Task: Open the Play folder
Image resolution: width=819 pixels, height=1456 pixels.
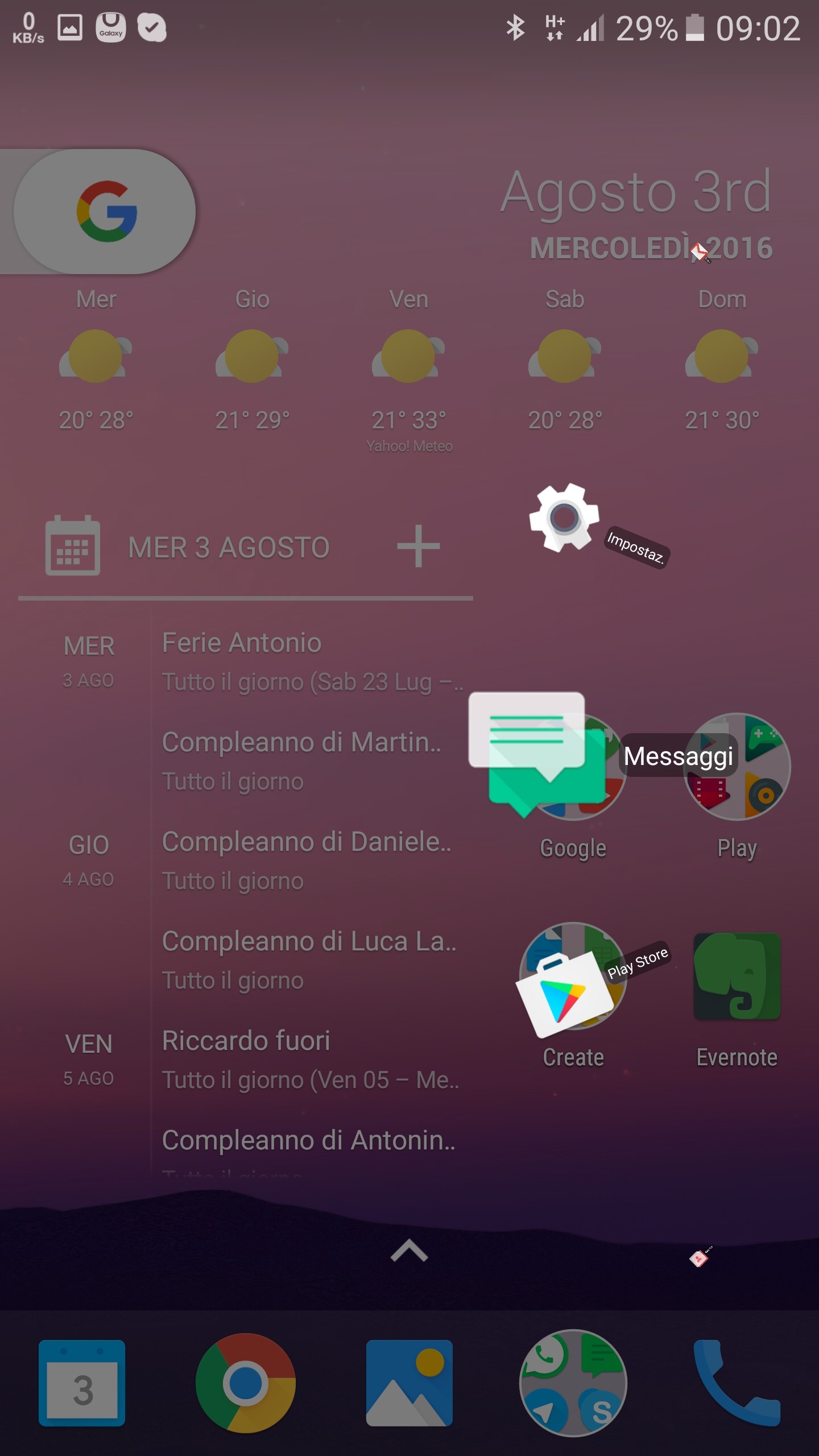Action: [x=737, y=767]
